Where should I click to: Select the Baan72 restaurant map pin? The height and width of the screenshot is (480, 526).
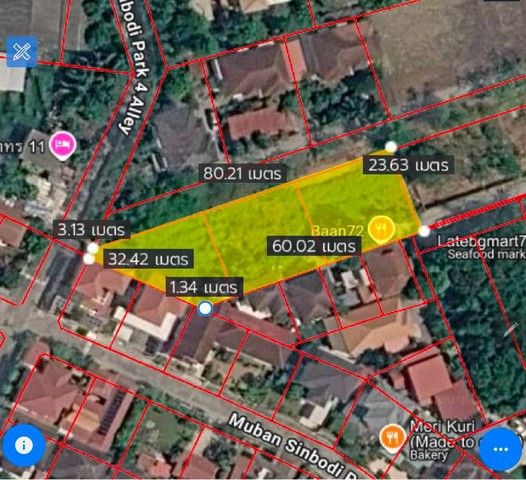(381, 230)
